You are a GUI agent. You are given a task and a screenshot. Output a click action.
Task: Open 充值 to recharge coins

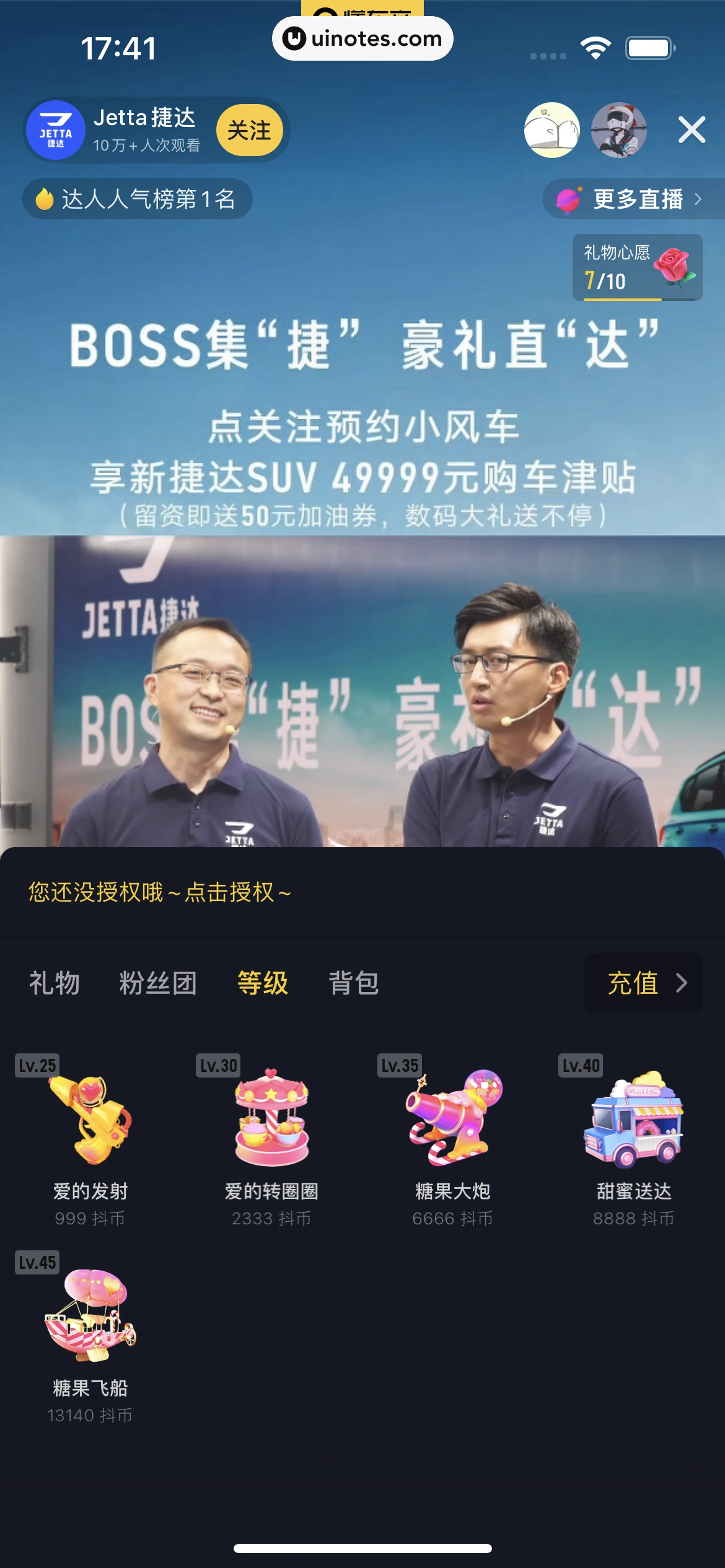click(x=643, y=983)
